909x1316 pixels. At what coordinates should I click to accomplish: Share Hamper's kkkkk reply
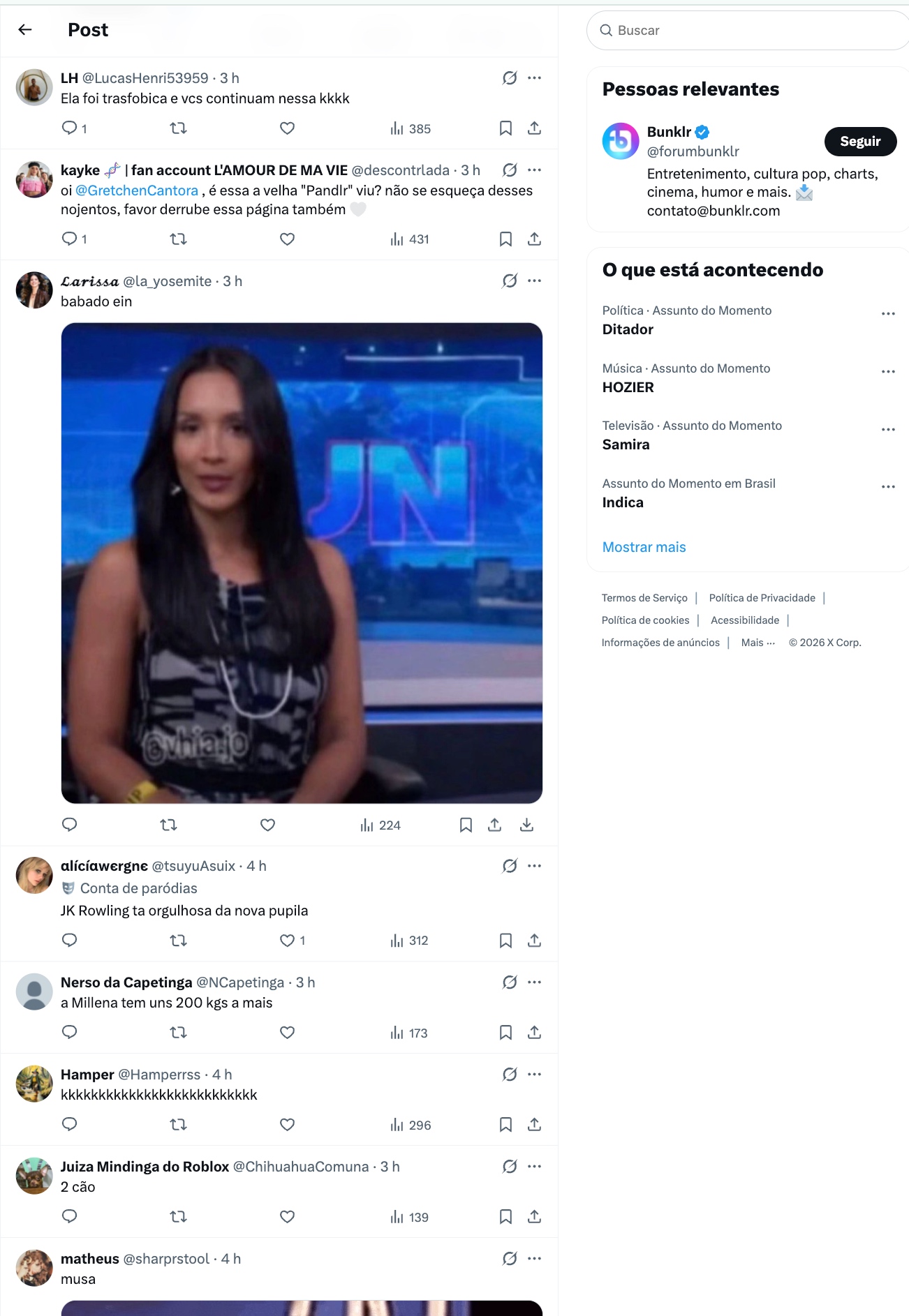(534, 1125)
